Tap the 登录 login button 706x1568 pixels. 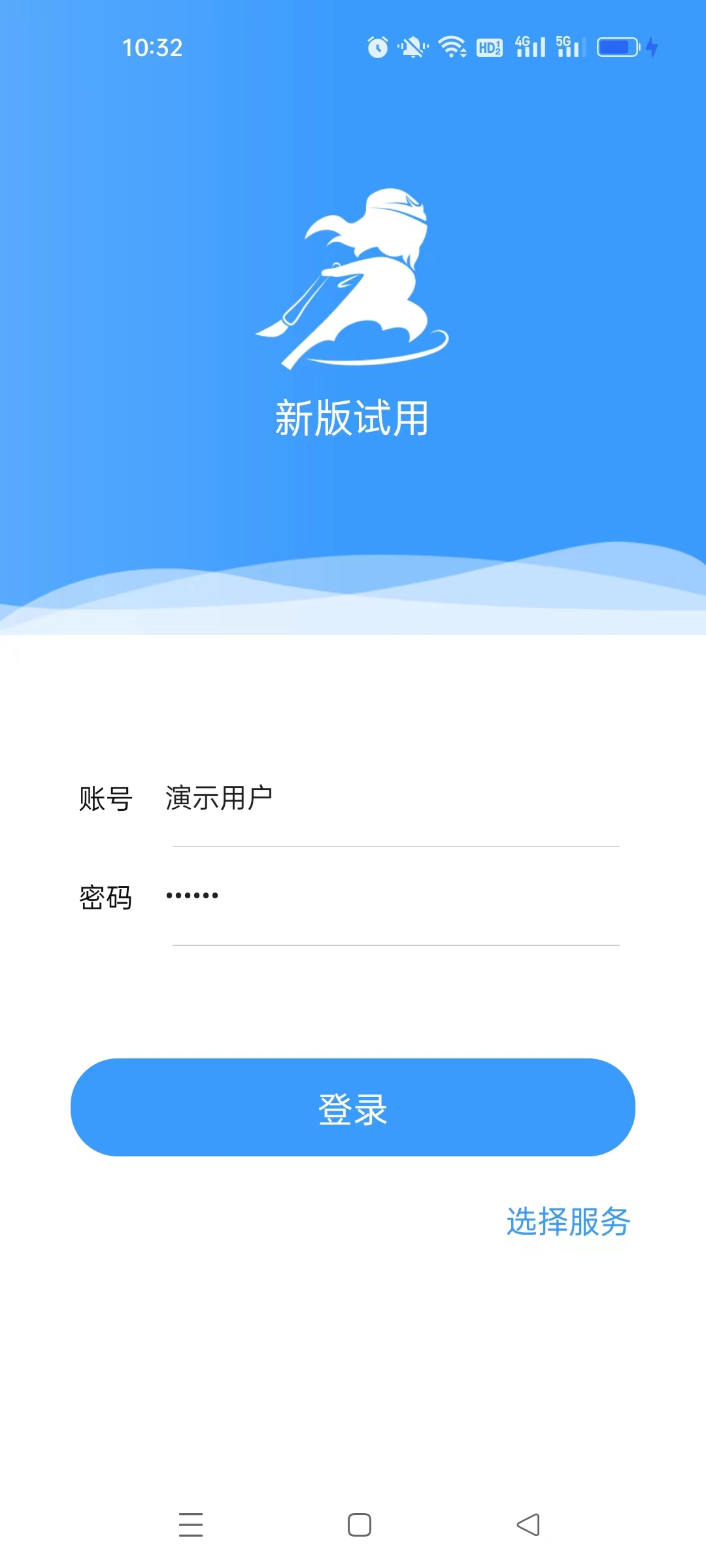[x=353, y=1108]
